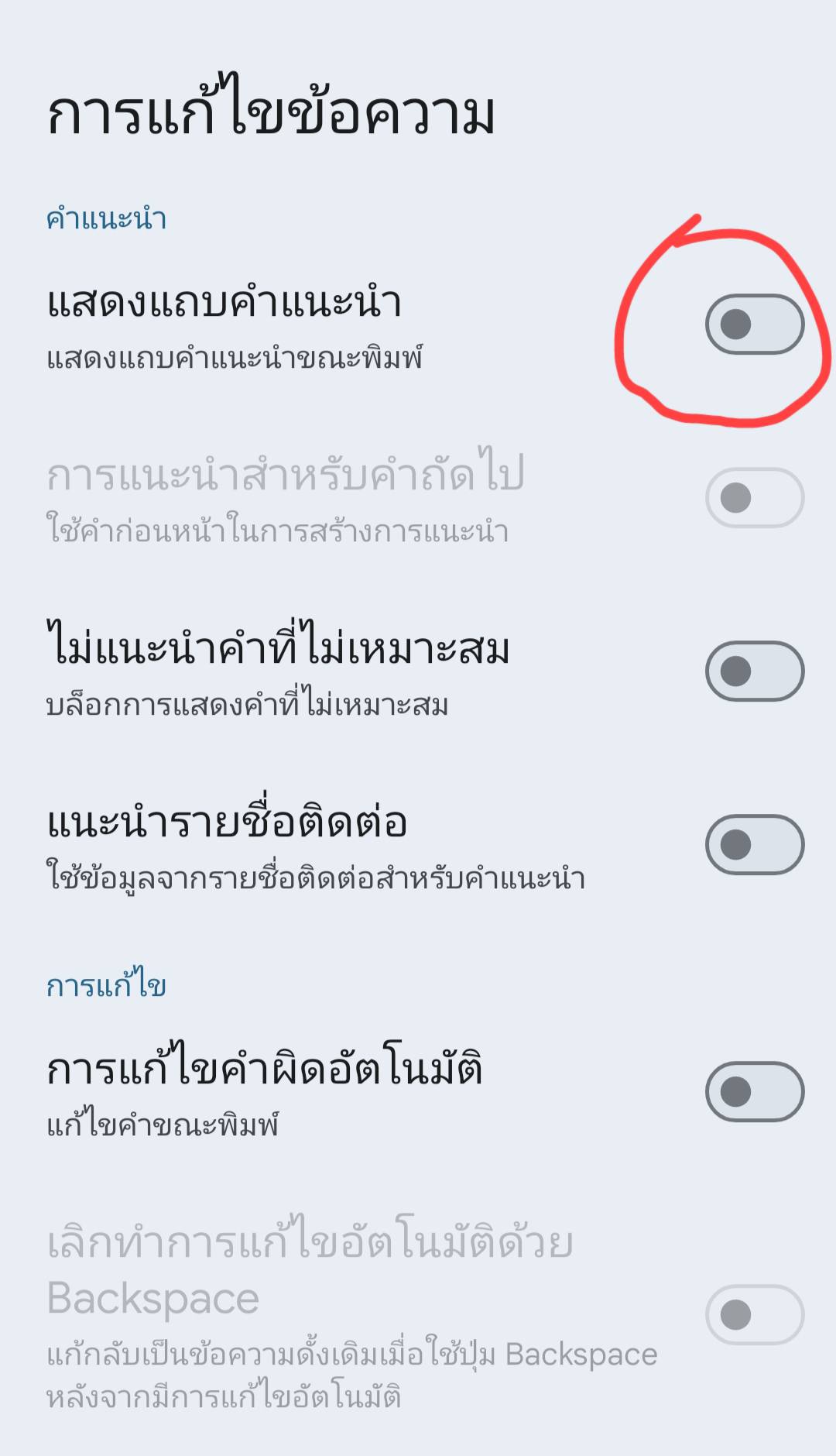Enable the แสดงแถบคำแนะนำ switch
The height and width of the screenshot is (1456, 836).
click(x=754, y=324)
